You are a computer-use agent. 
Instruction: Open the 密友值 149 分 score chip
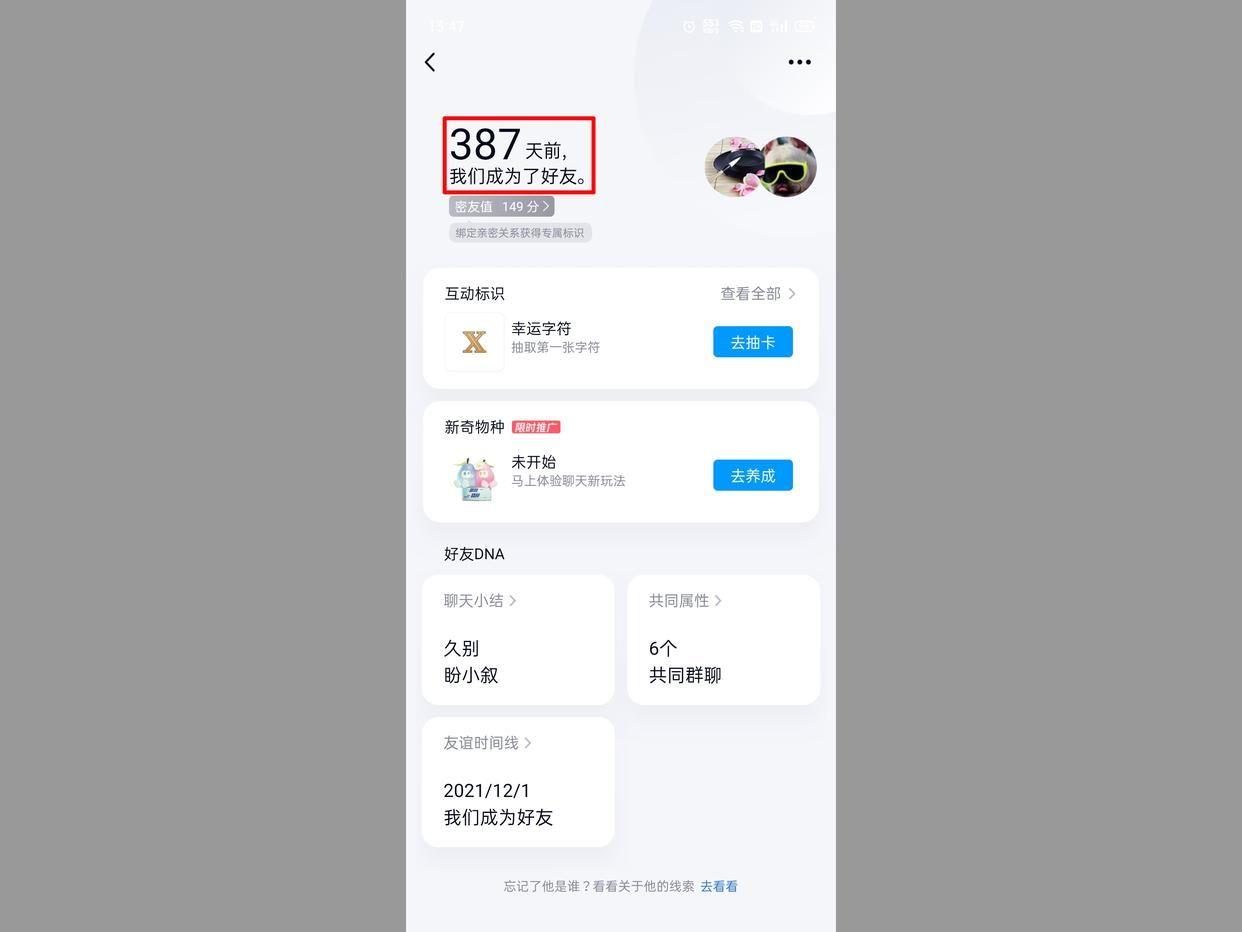(501, 207)
